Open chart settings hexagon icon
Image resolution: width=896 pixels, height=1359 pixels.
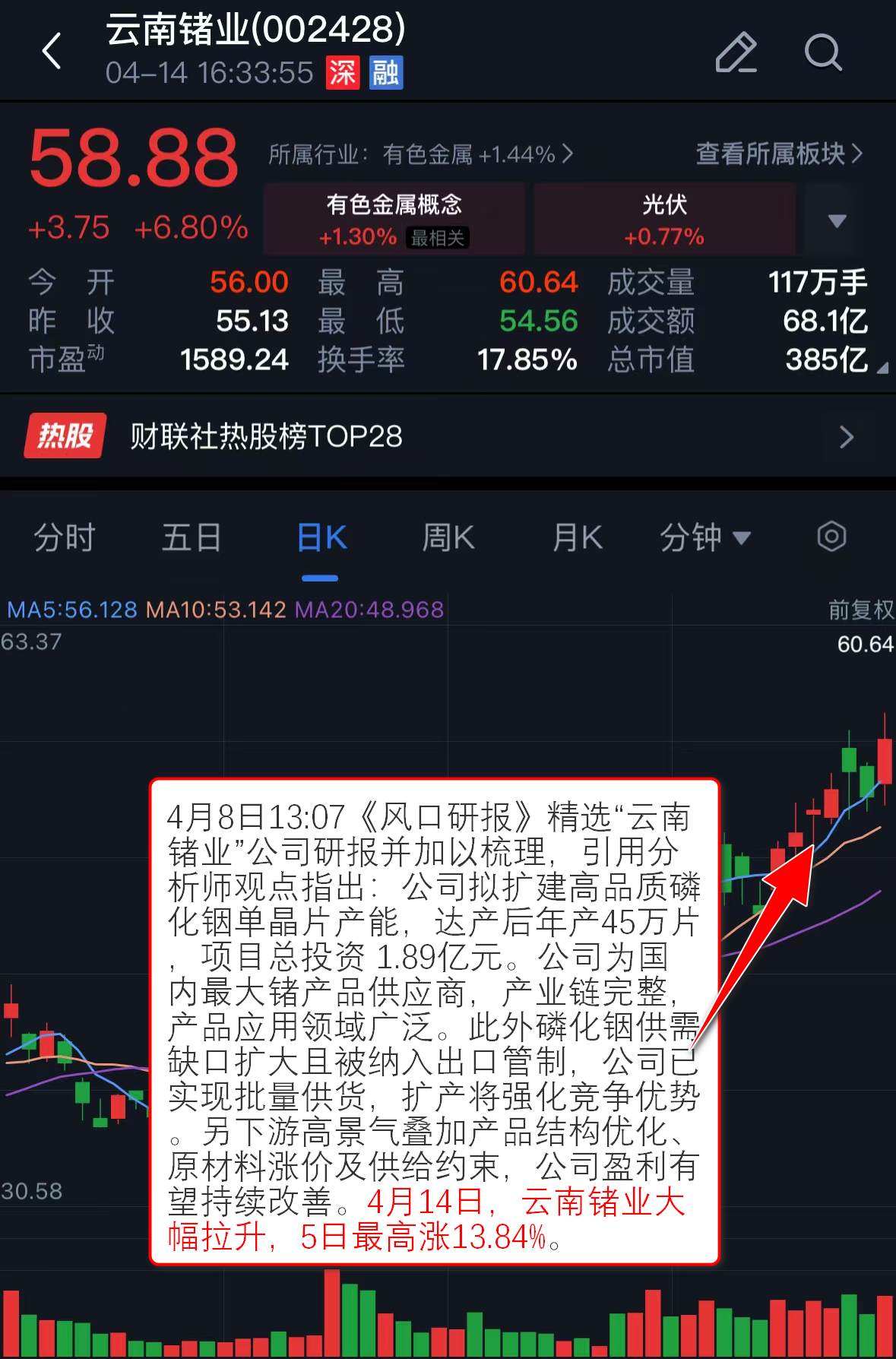point(831,537)
